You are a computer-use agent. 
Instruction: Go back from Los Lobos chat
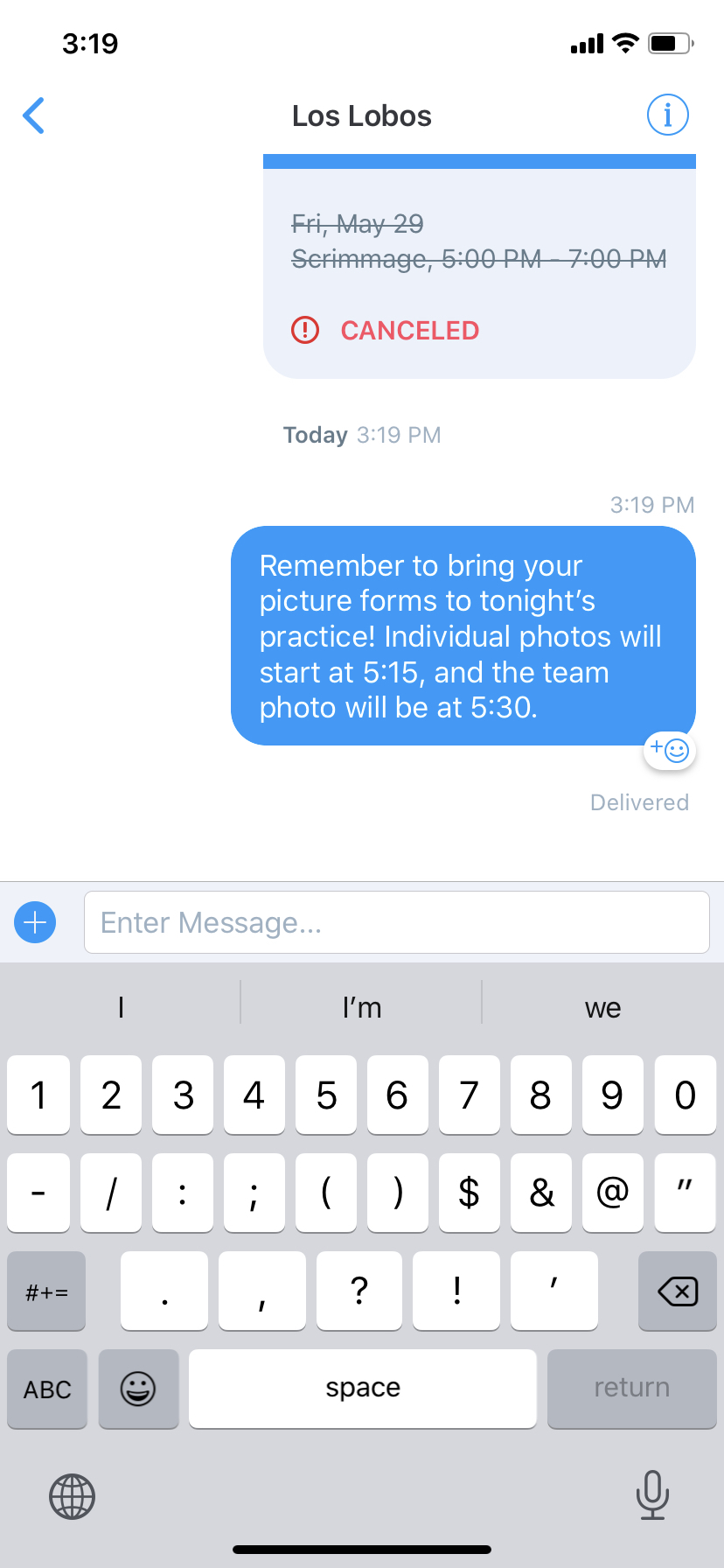[x=33, y=115]
